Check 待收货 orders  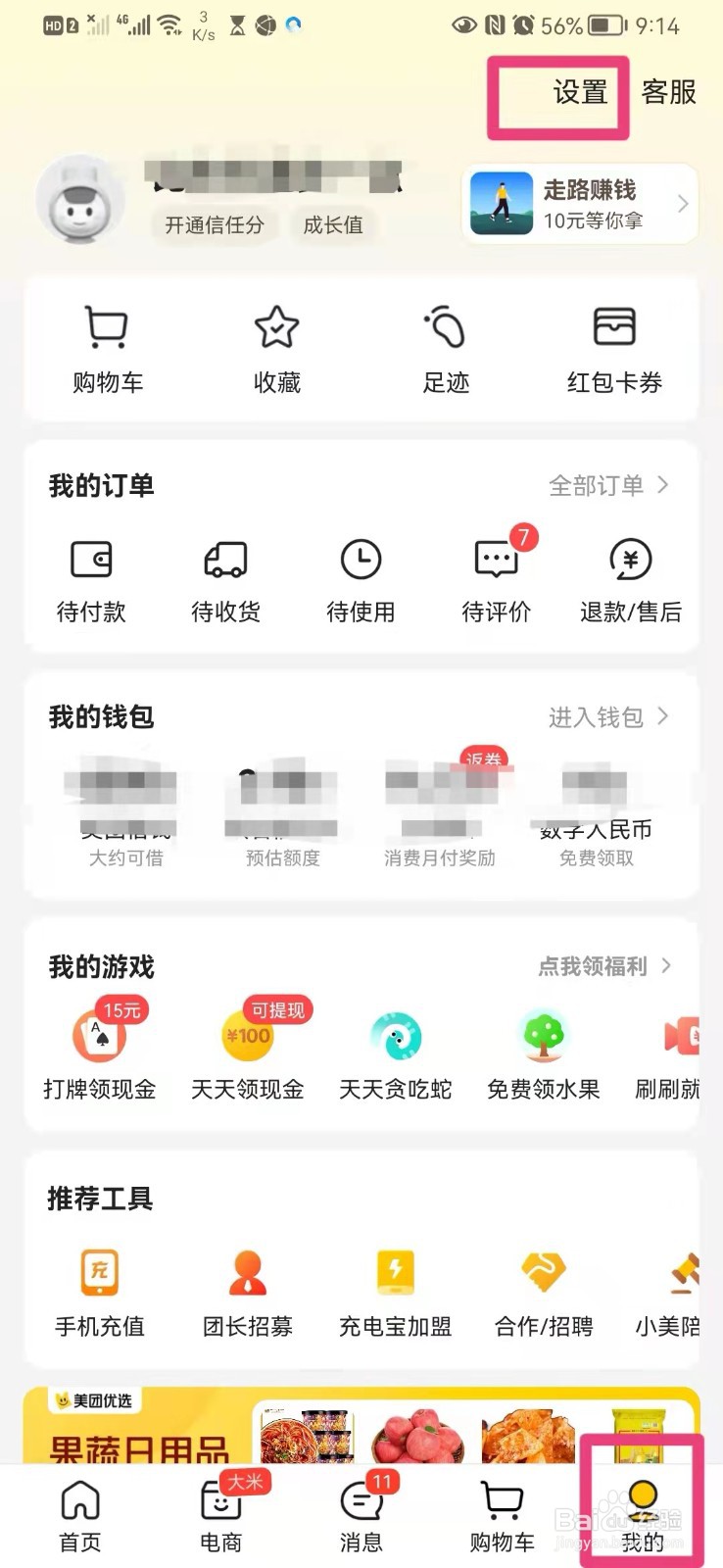click(225, 580)
